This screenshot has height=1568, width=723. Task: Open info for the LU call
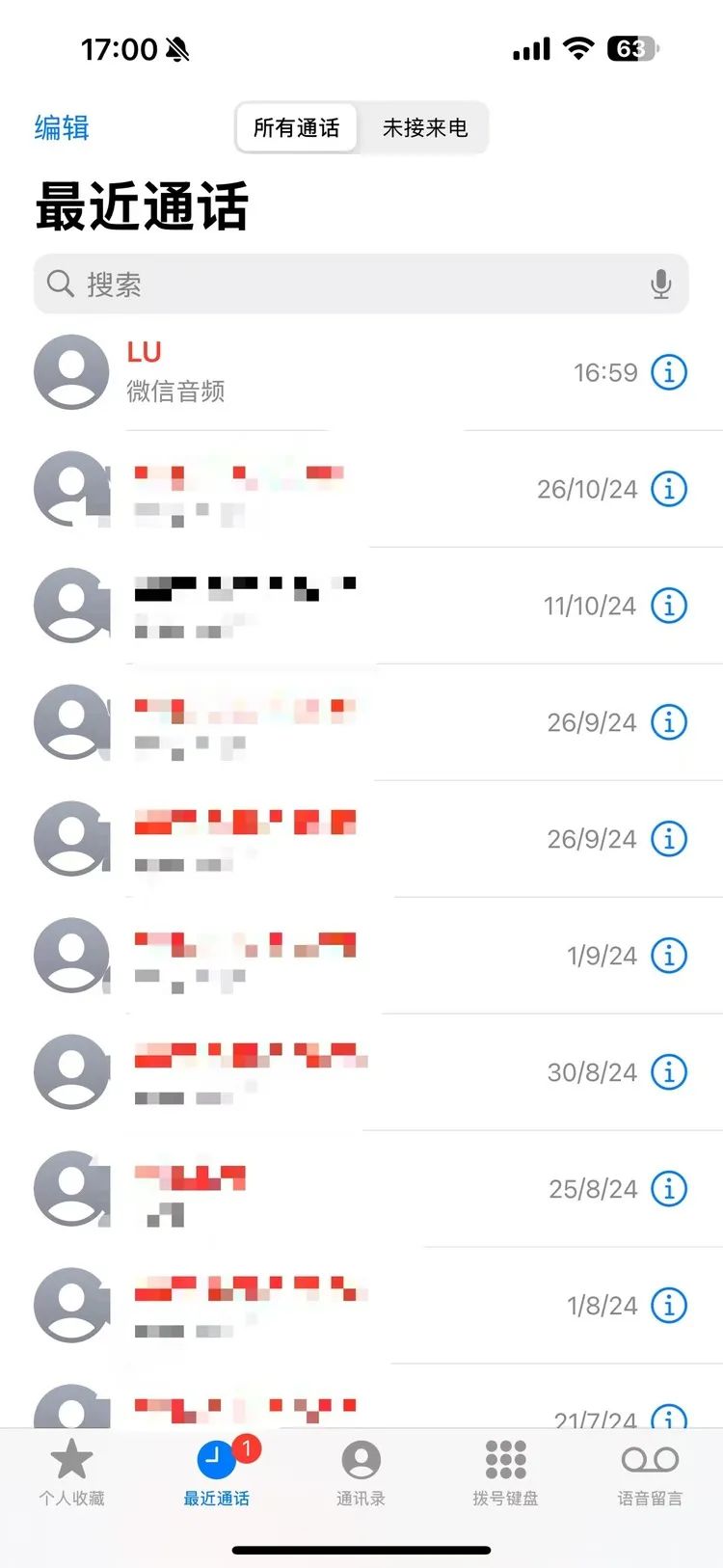click(669, 372)
